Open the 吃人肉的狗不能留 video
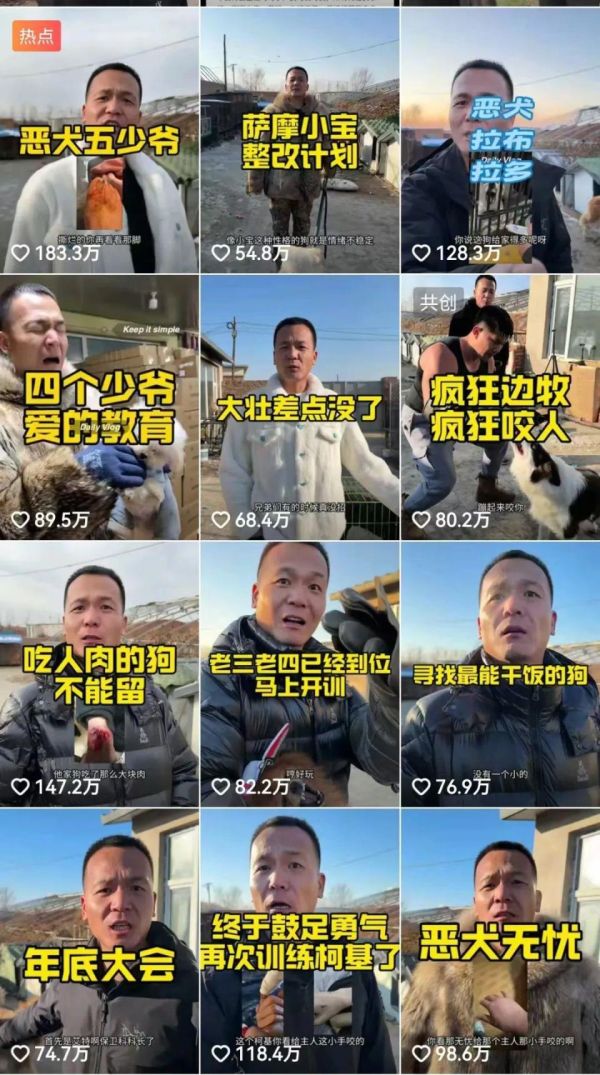 pyautogui.click(x=99, y=674)
